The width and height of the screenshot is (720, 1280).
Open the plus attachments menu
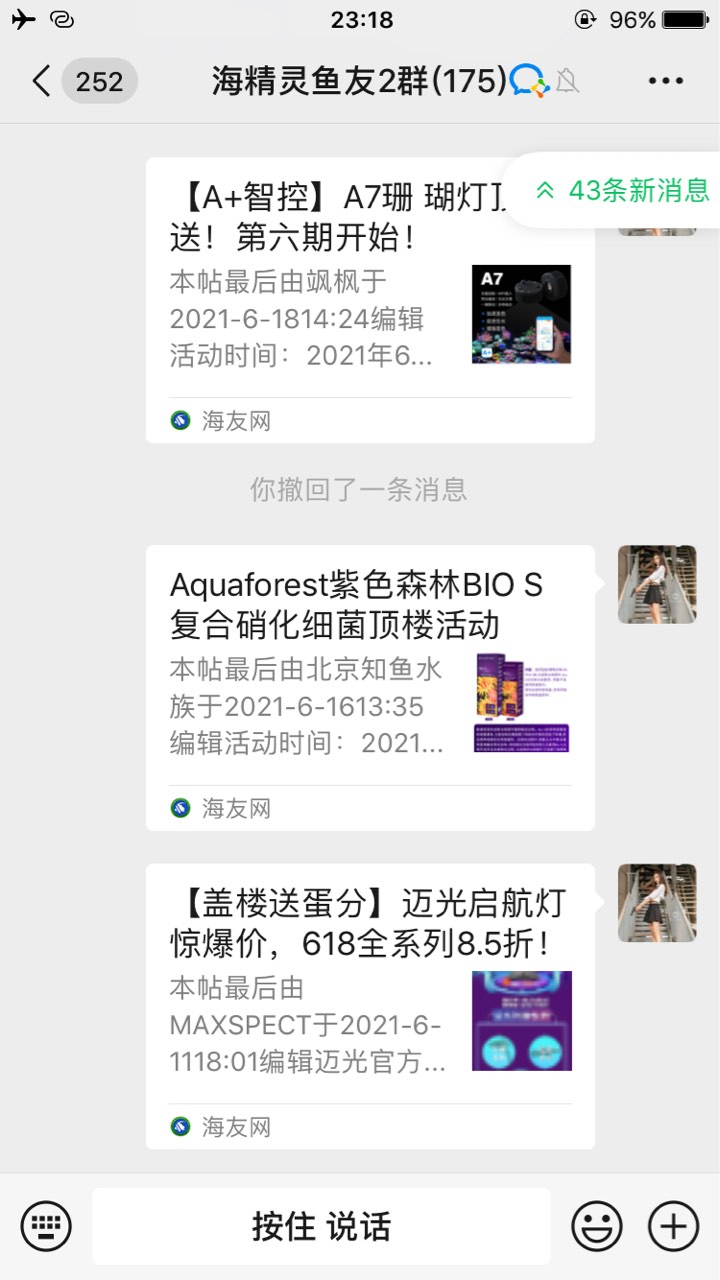click(x=673, y=1226)
